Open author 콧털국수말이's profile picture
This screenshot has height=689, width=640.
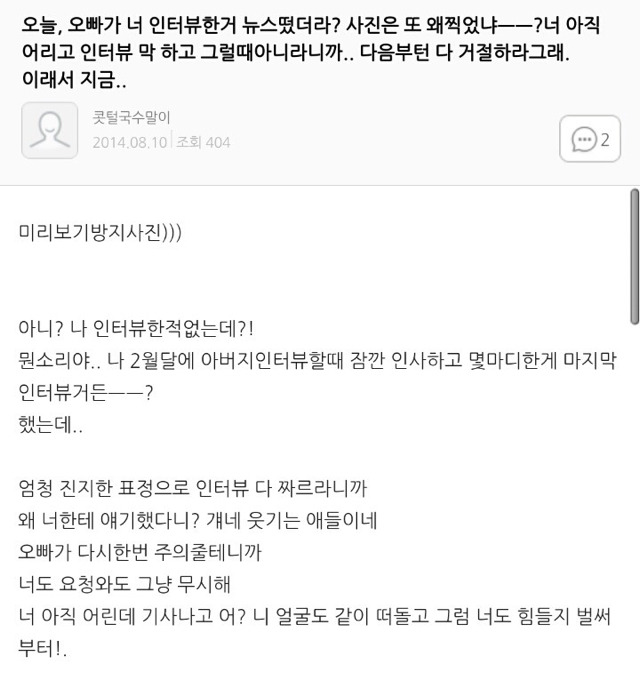50,131
